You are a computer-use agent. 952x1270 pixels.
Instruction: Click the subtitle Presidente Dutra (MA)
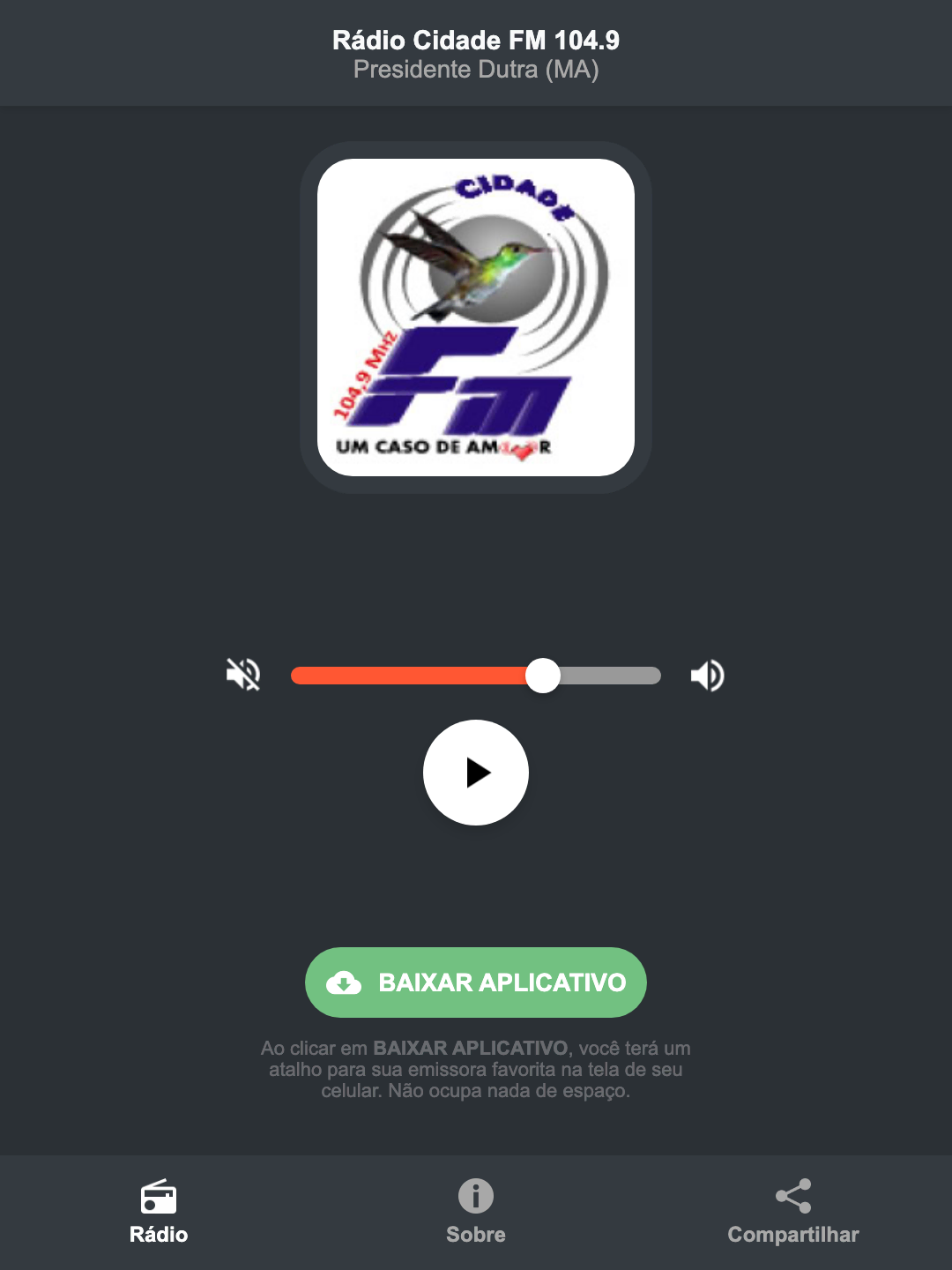tap(476, 71)
